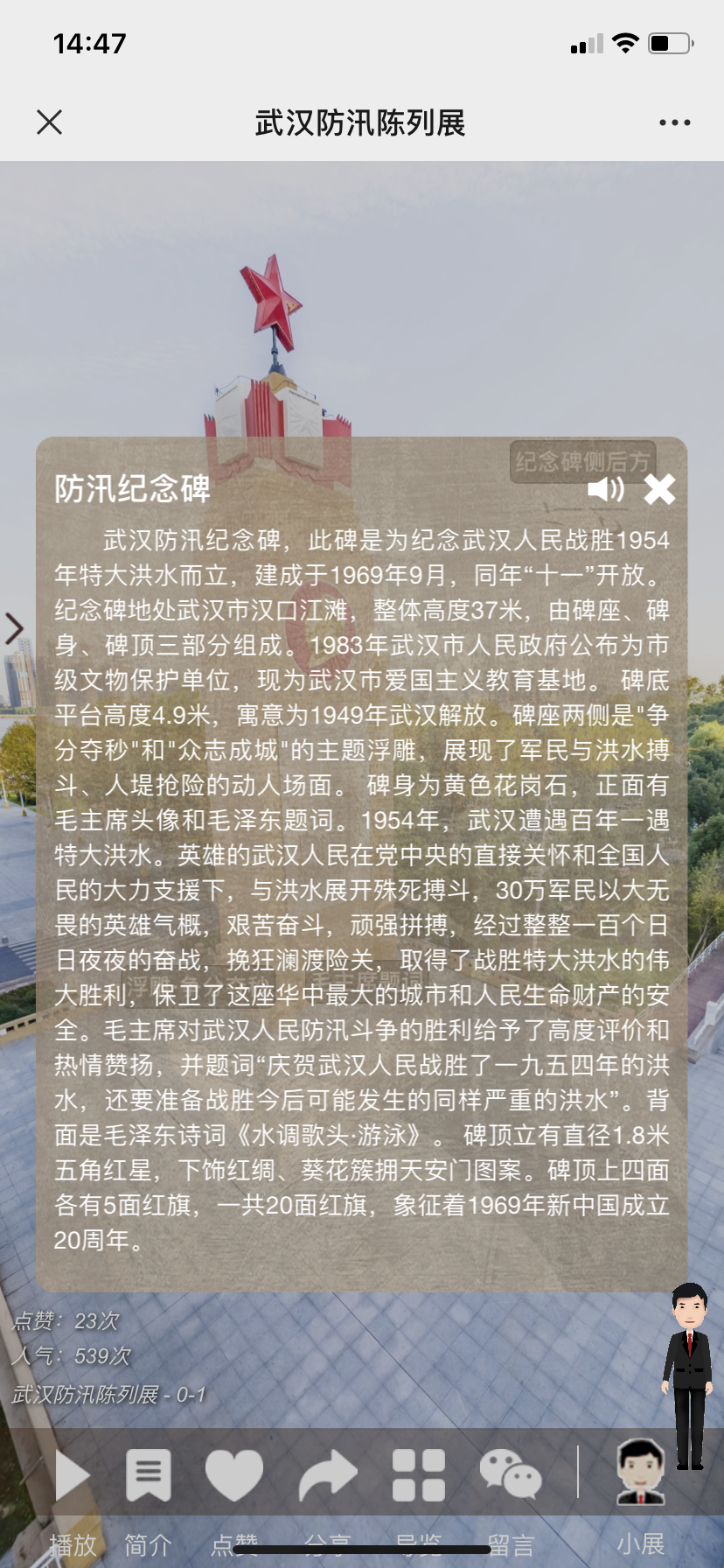Start 播放 playback of the tour
724x1568 pixels.
[73, 1476]
